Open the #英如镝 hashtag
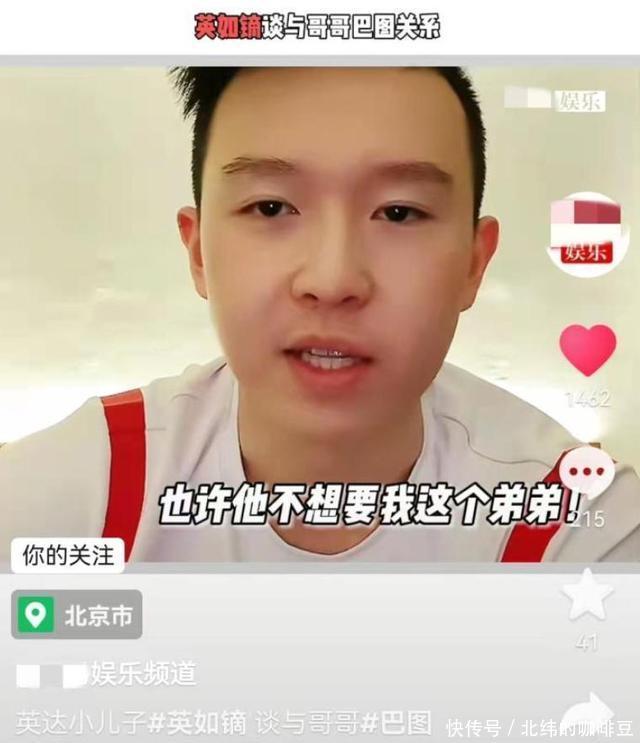The width and height of the screenshot is (640, 743). pyautogui.click(x=199, y=722)
